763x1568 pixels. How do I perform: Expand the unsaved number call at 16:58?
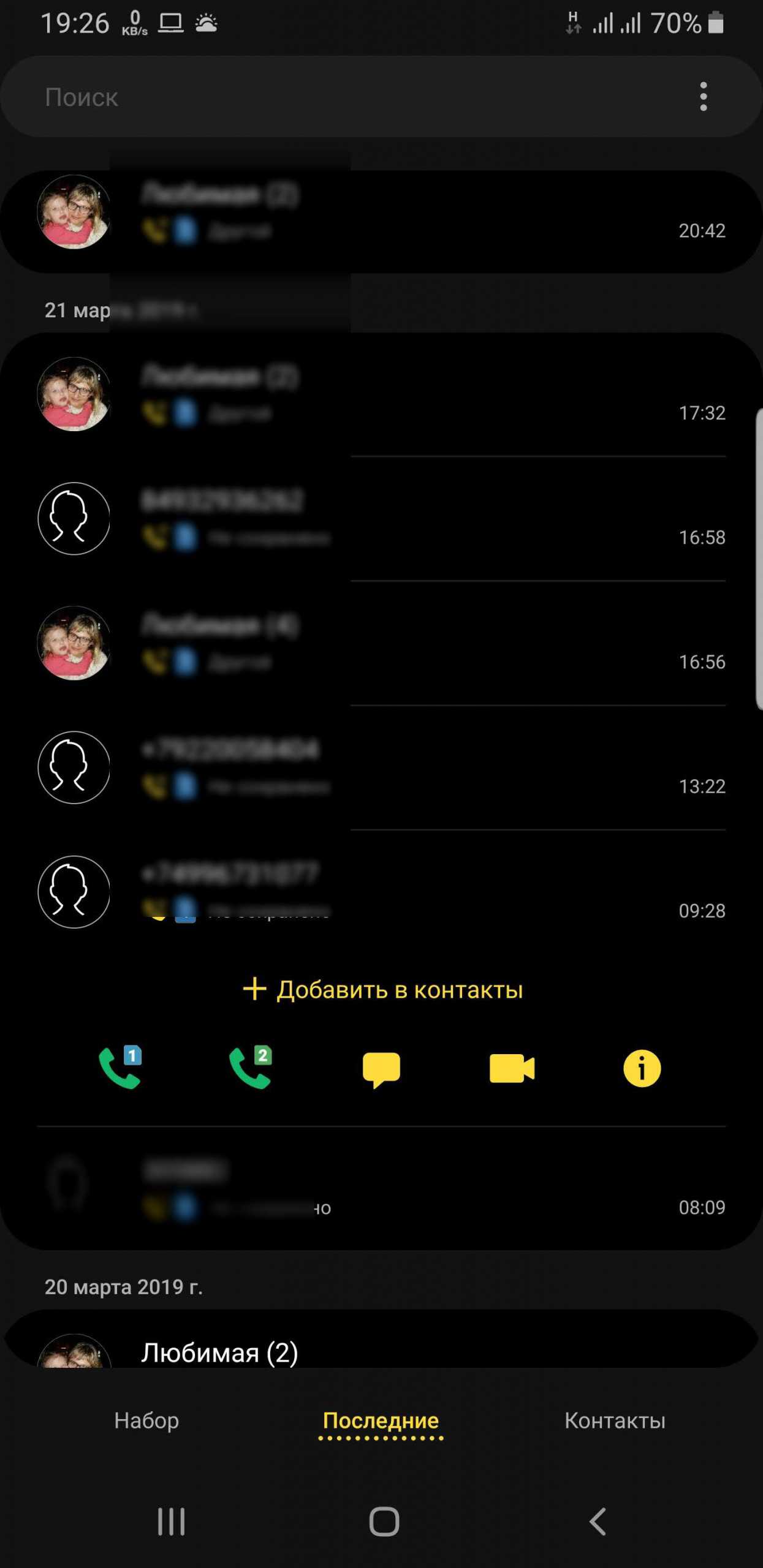coord(381,519)
